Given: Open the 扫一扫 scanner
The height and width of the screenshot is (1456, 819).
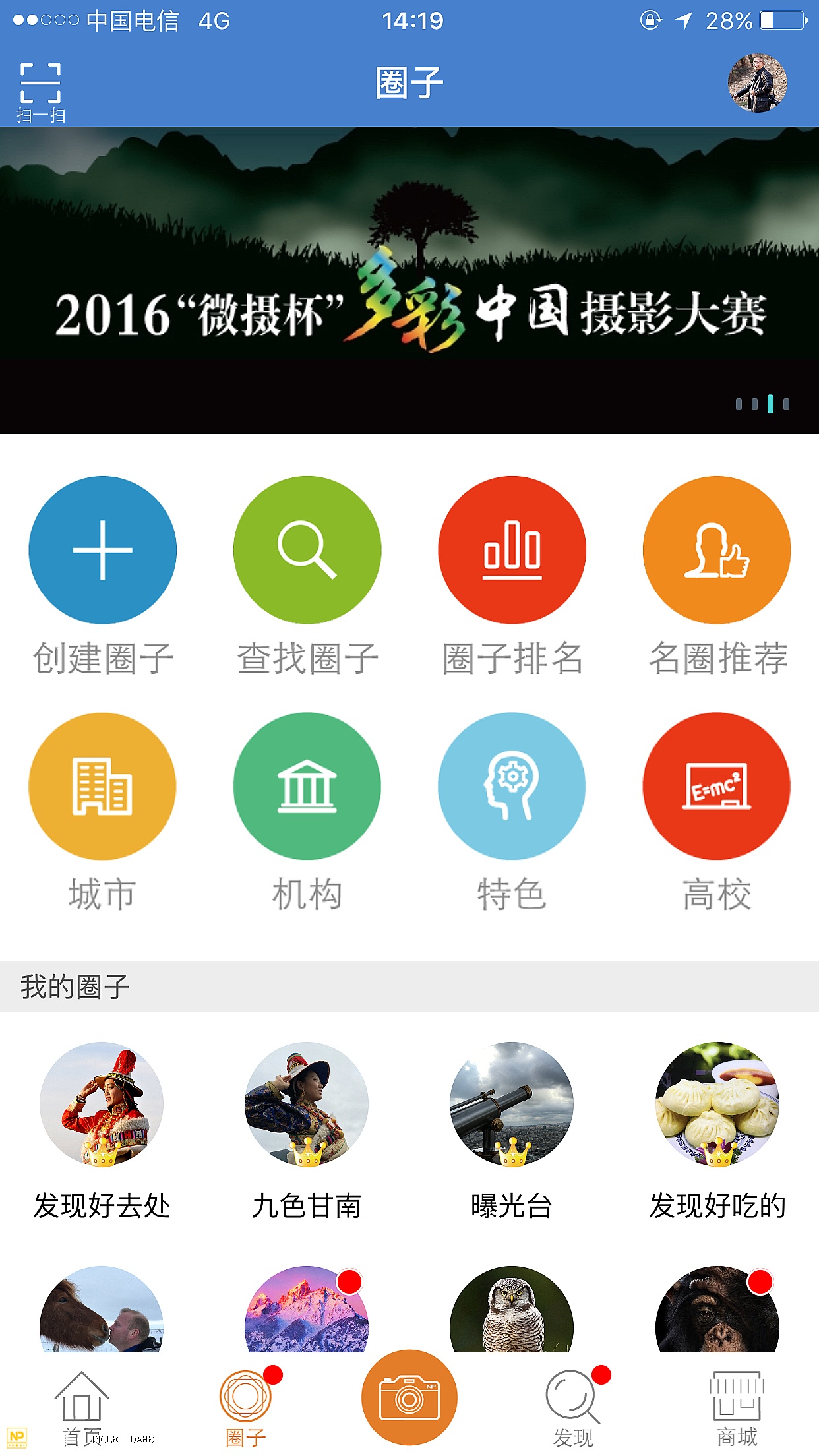Looking at the screenshot, I should click(x=40, y=91).
